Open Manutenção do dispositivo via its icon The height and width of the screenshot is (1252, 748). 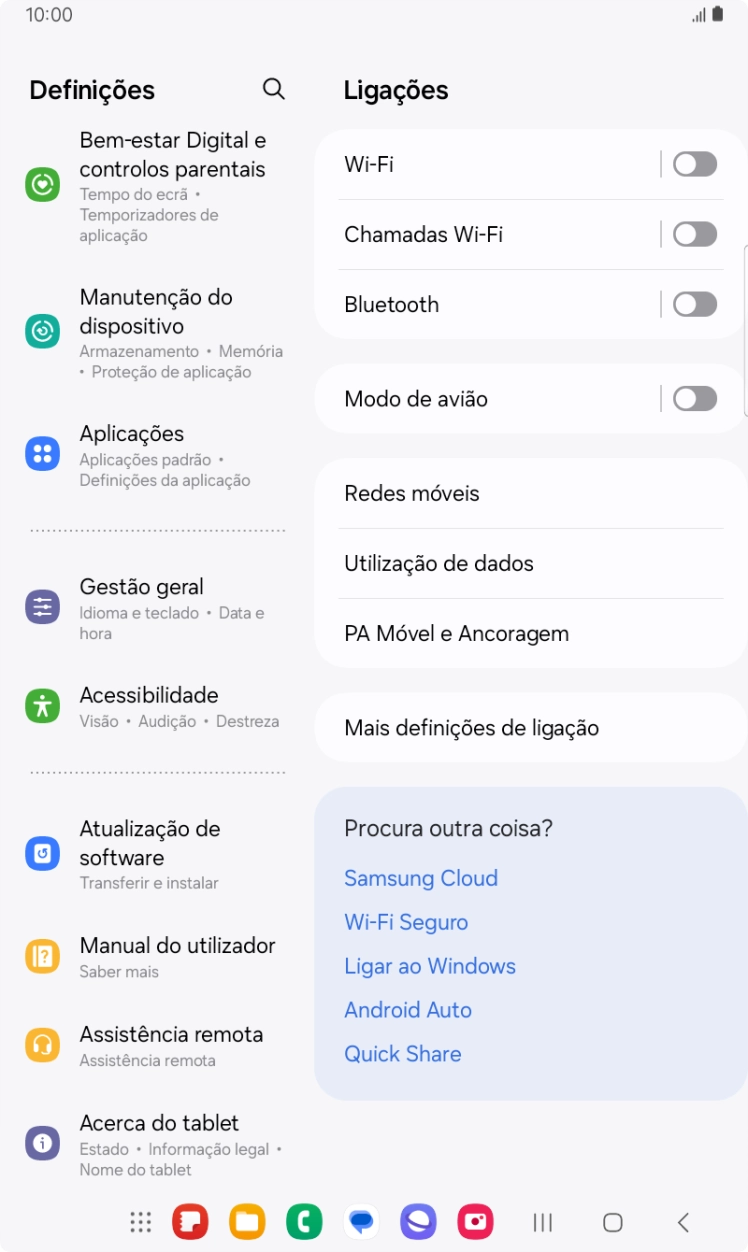42,331
